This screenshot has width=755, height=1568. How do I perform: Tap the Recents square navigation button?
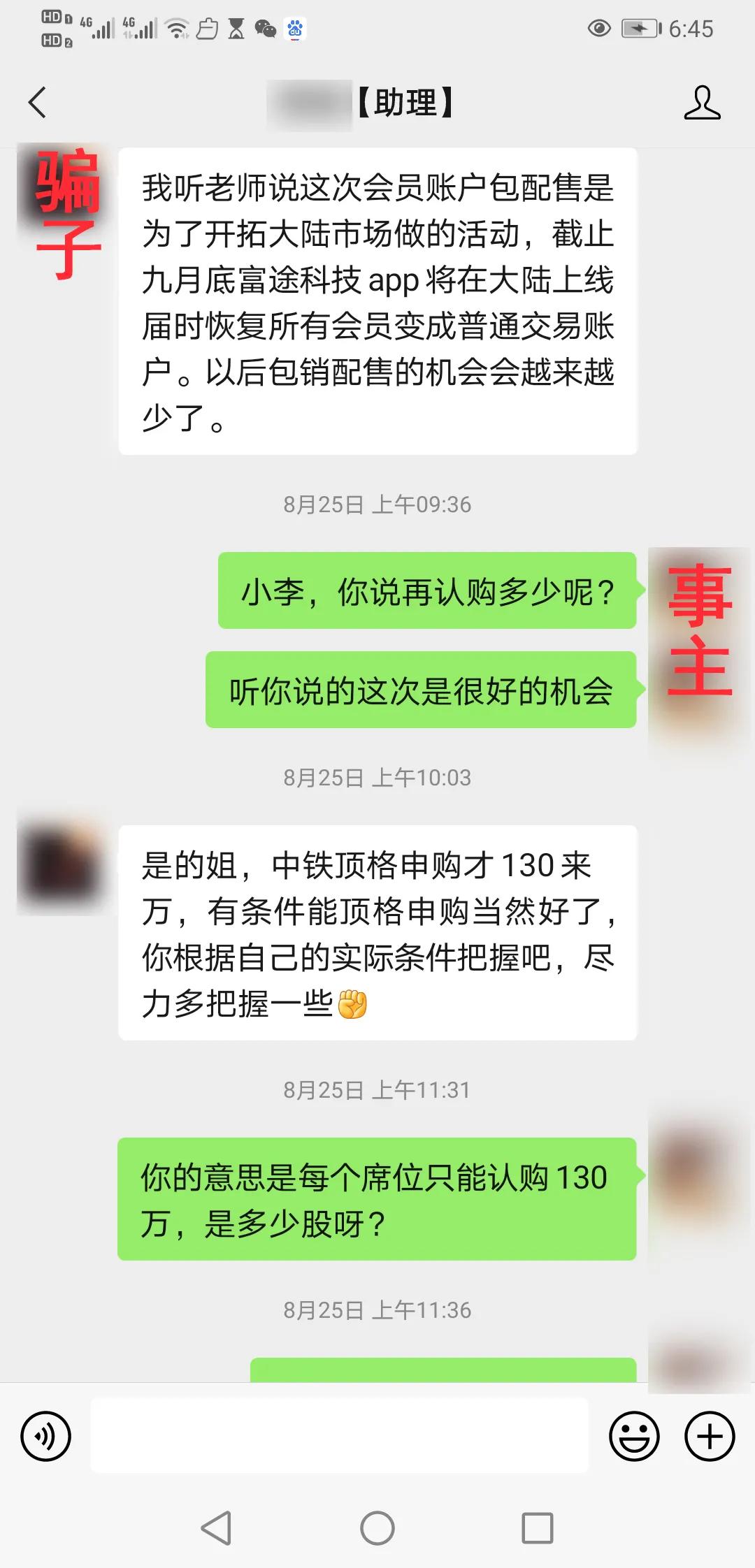coord(535,1526)
